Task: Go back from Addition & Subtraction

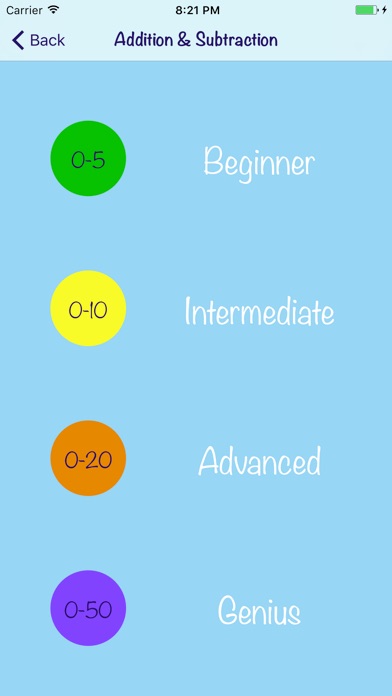Action: click(38, 40)
